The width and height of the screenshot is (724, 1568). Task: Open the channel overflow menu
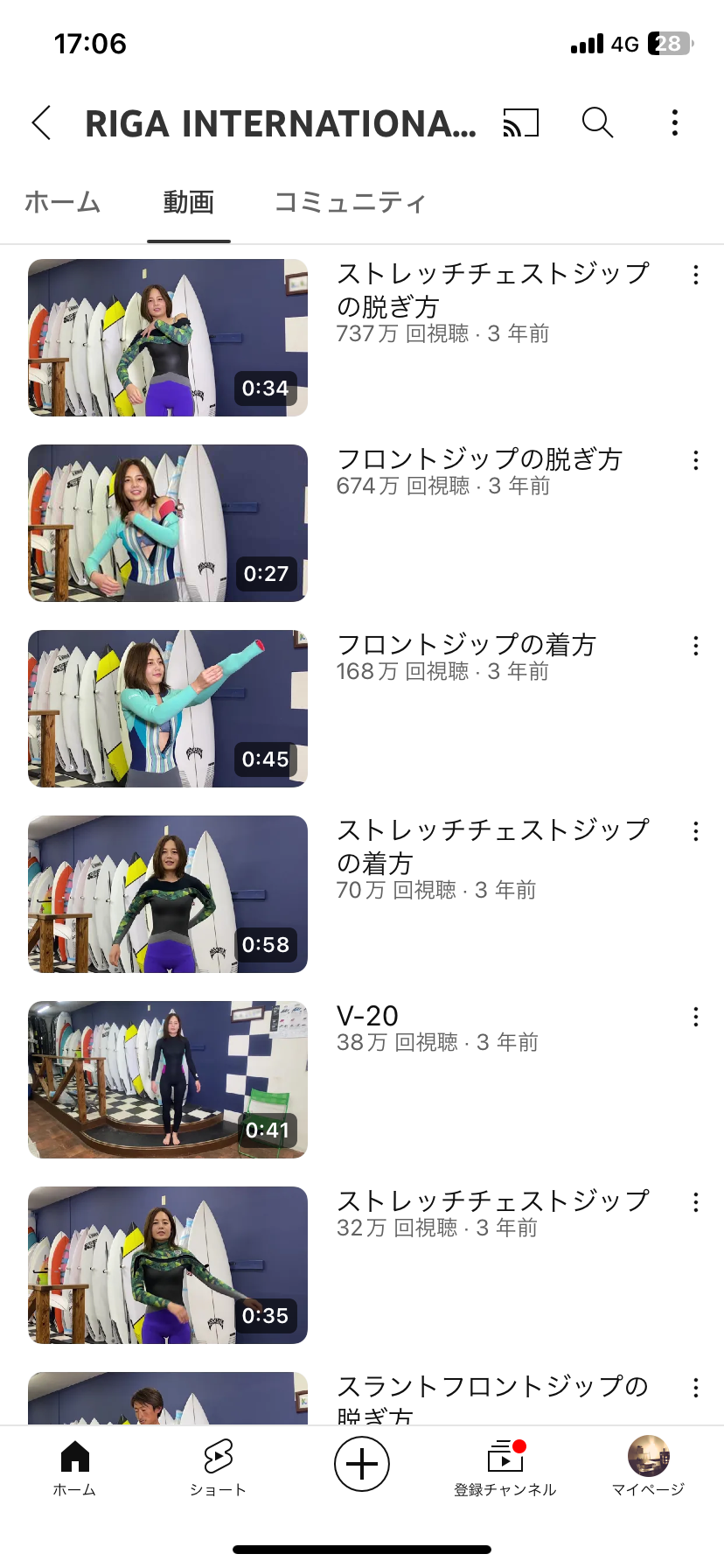click(674, 122)
